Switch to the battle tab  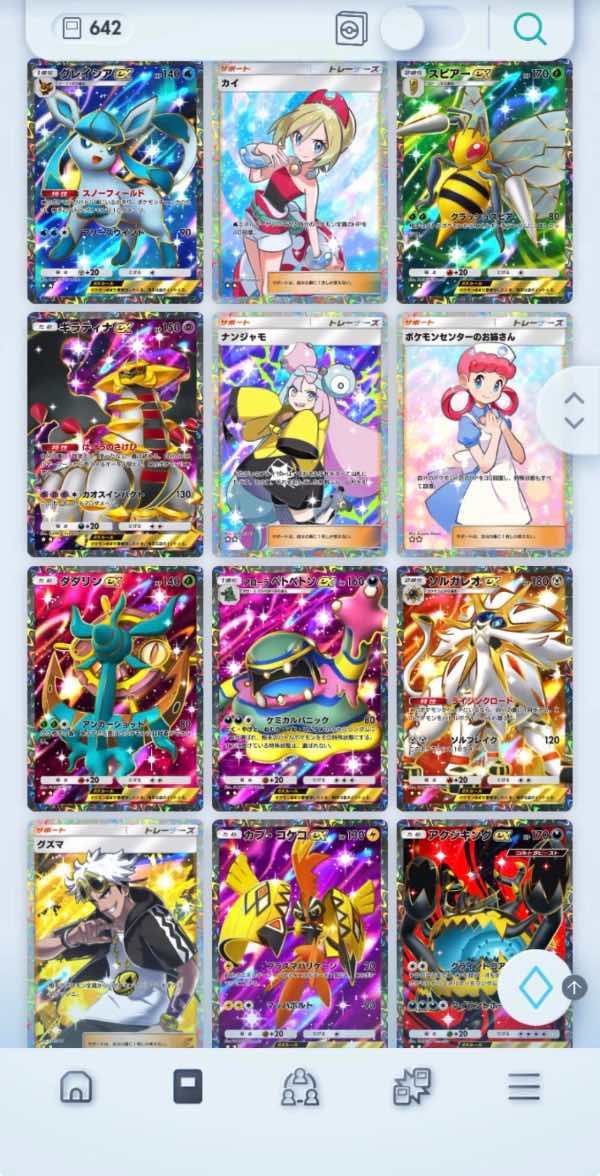412,1086
